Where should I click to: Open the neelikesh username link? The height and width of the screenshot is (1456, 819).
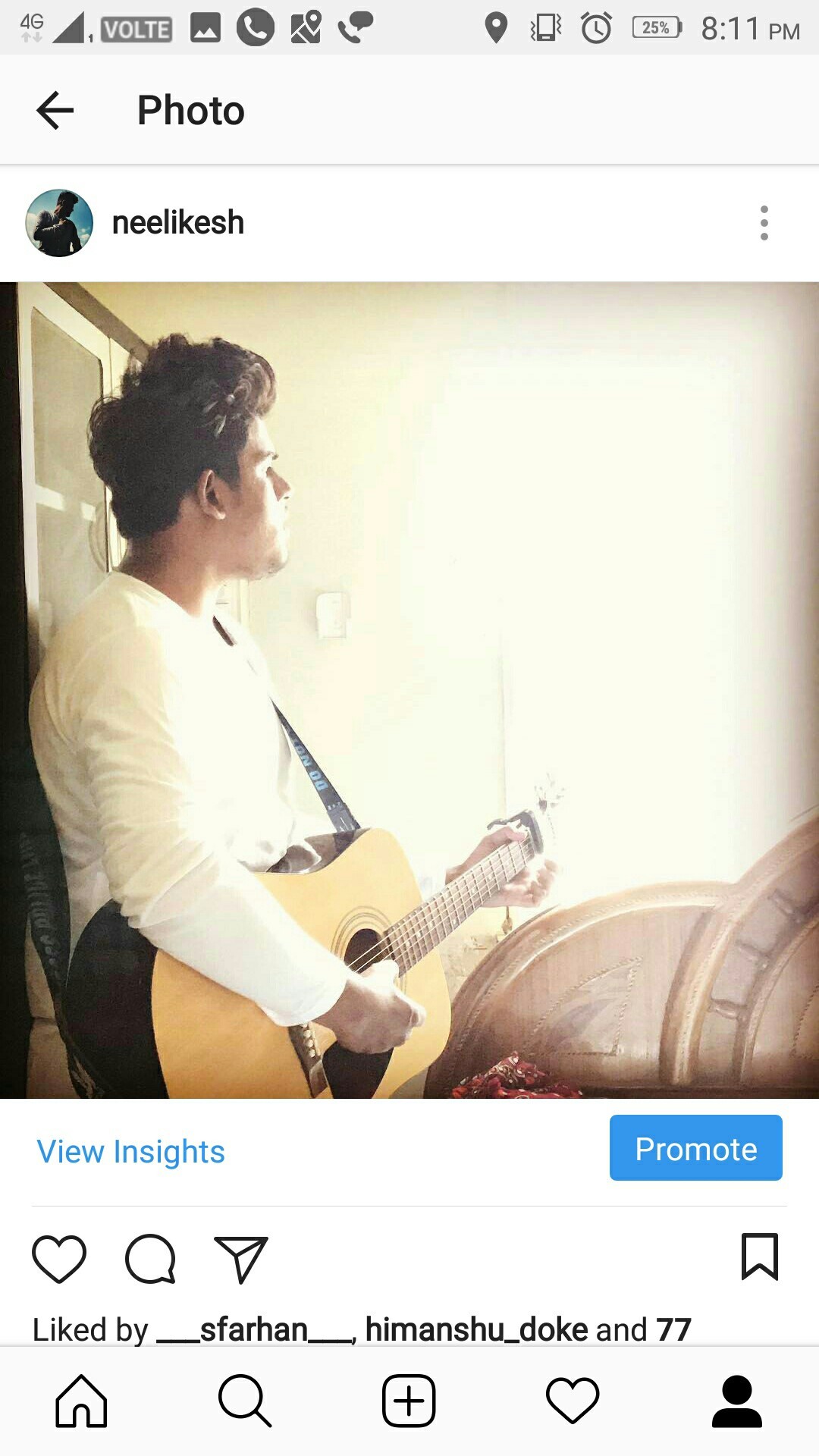(178, 223)
